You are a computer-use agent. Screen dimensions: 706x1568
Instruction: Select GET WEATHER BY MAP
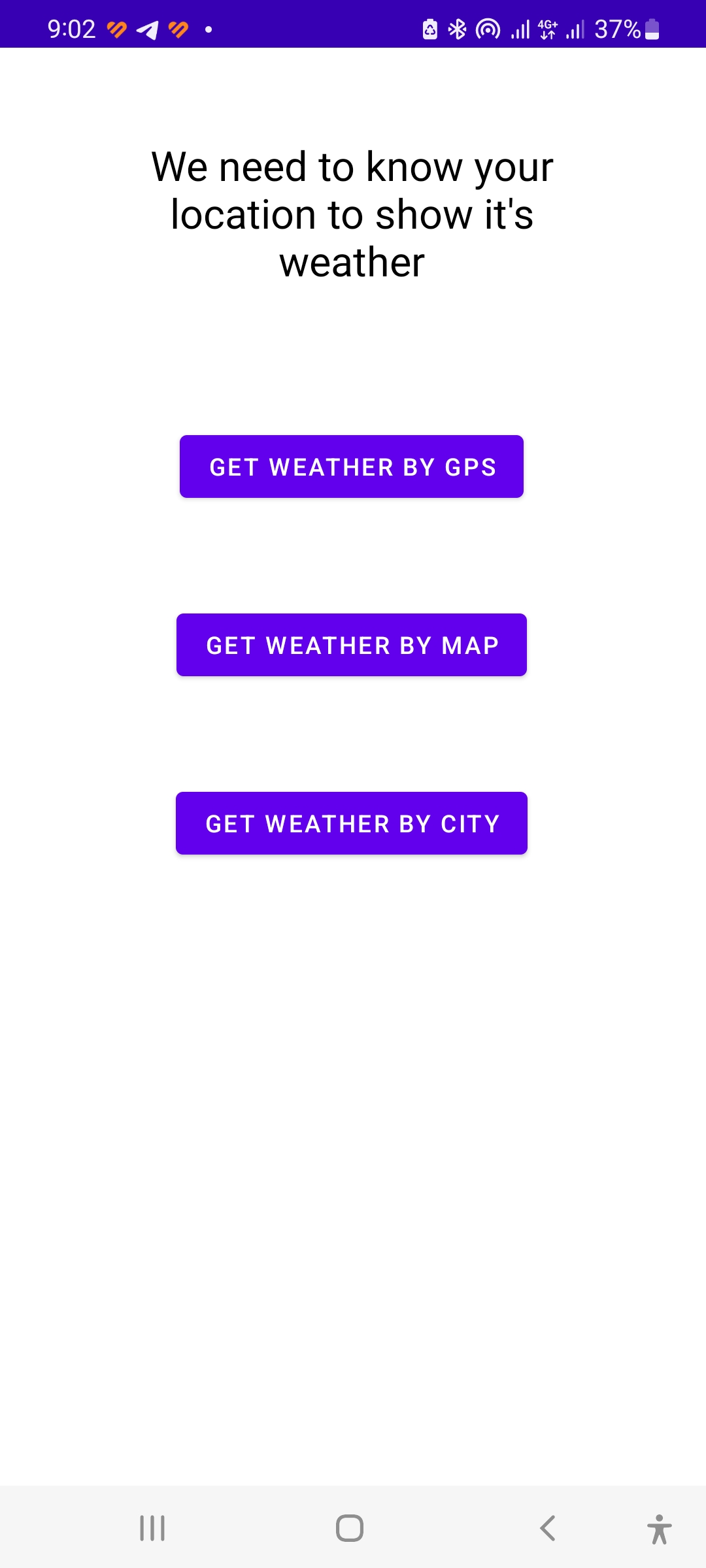pos(351,645)
